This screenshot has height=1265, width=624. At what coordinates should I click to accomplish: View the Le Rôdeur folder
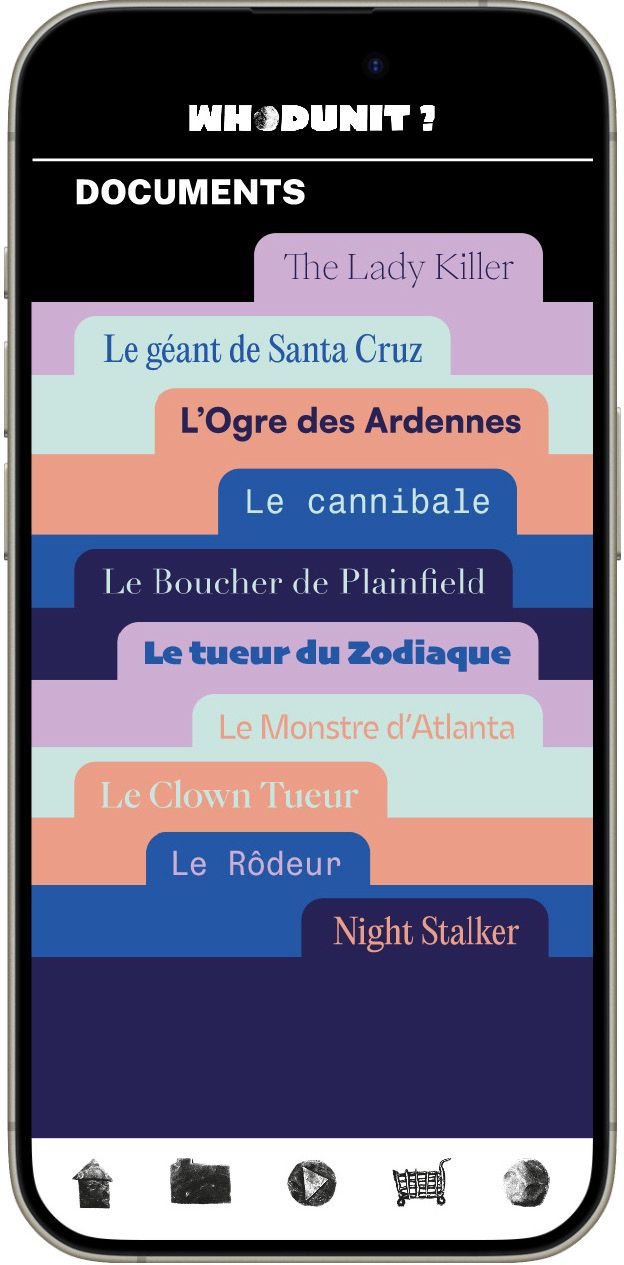coord(257,863)
